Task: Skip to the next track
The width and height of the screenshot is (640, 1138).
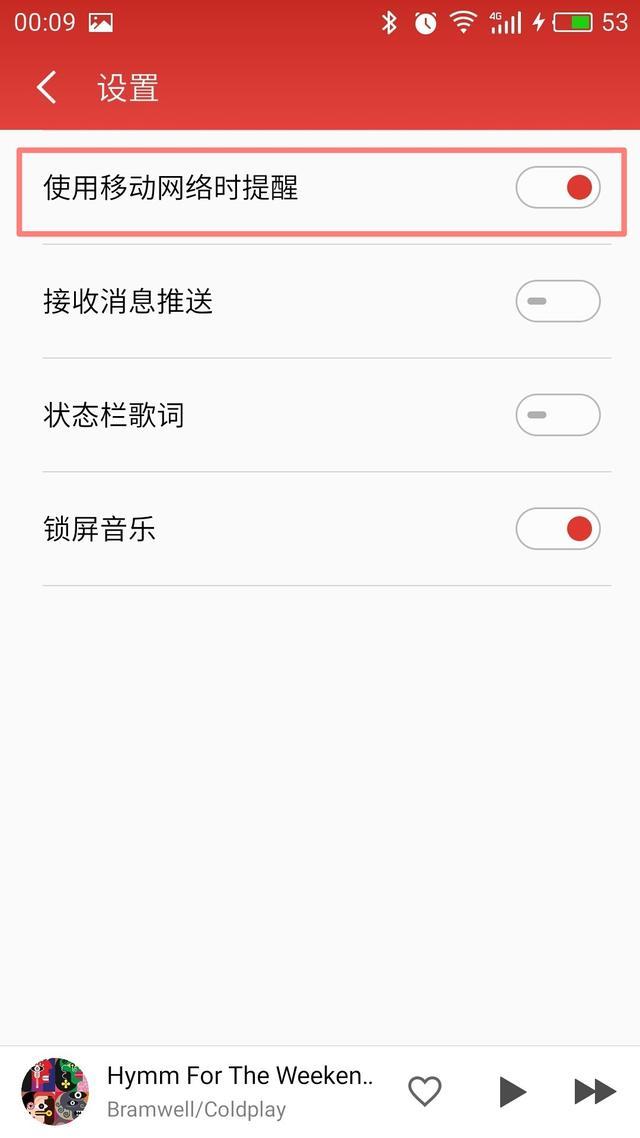Action: pos(595,1091)
